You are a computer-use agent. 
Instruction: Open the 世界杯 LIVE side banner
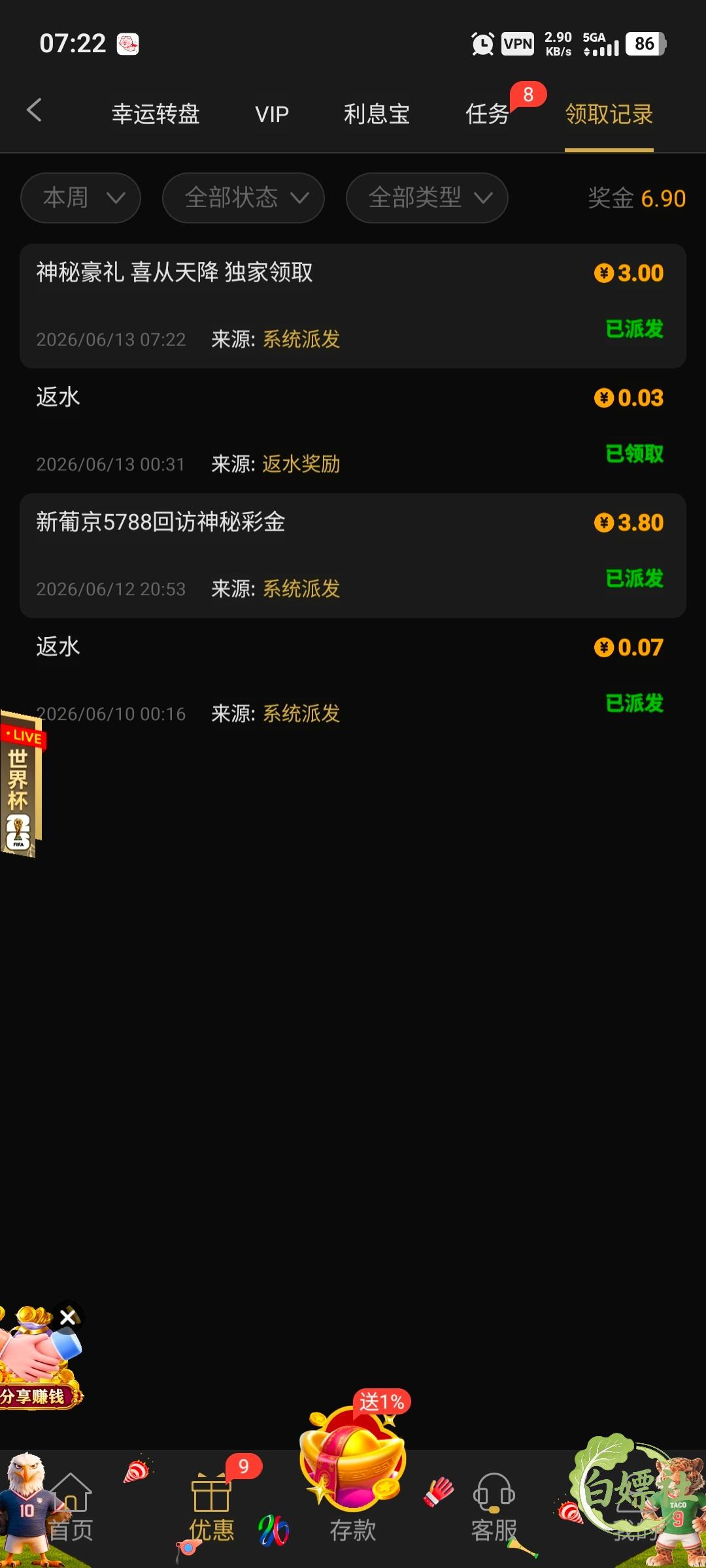tap(21, 784)
